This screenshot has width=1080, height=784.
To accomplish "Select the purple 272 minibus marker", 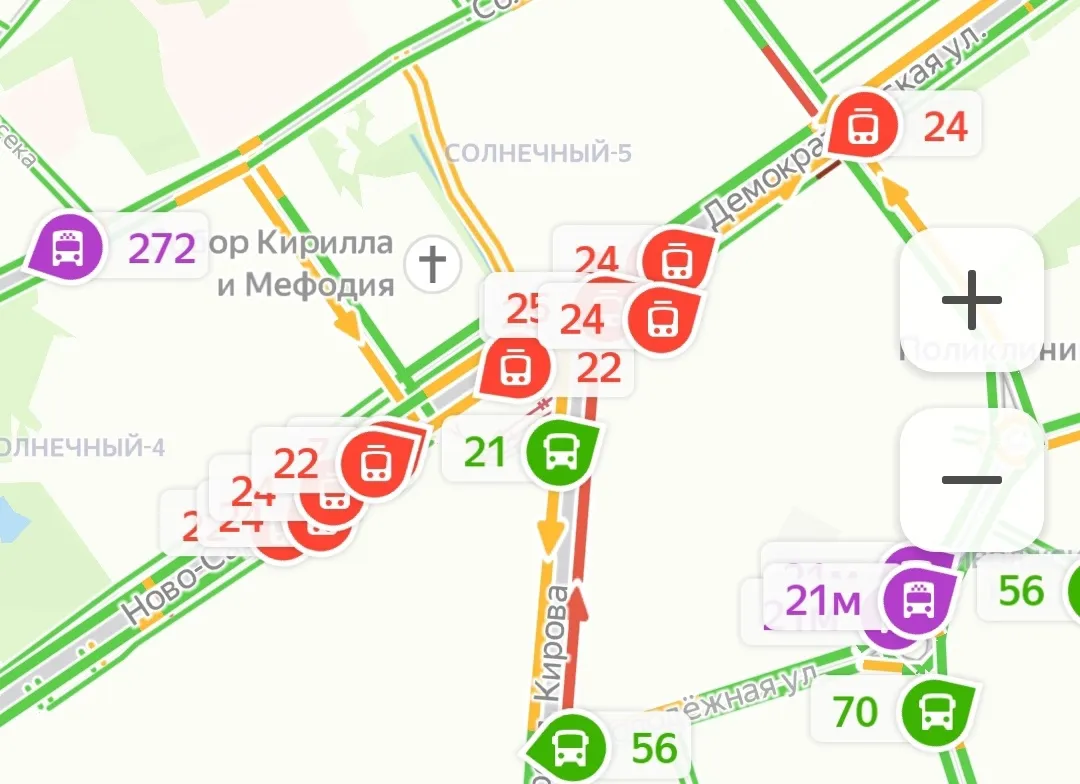I will pos(68,247).
